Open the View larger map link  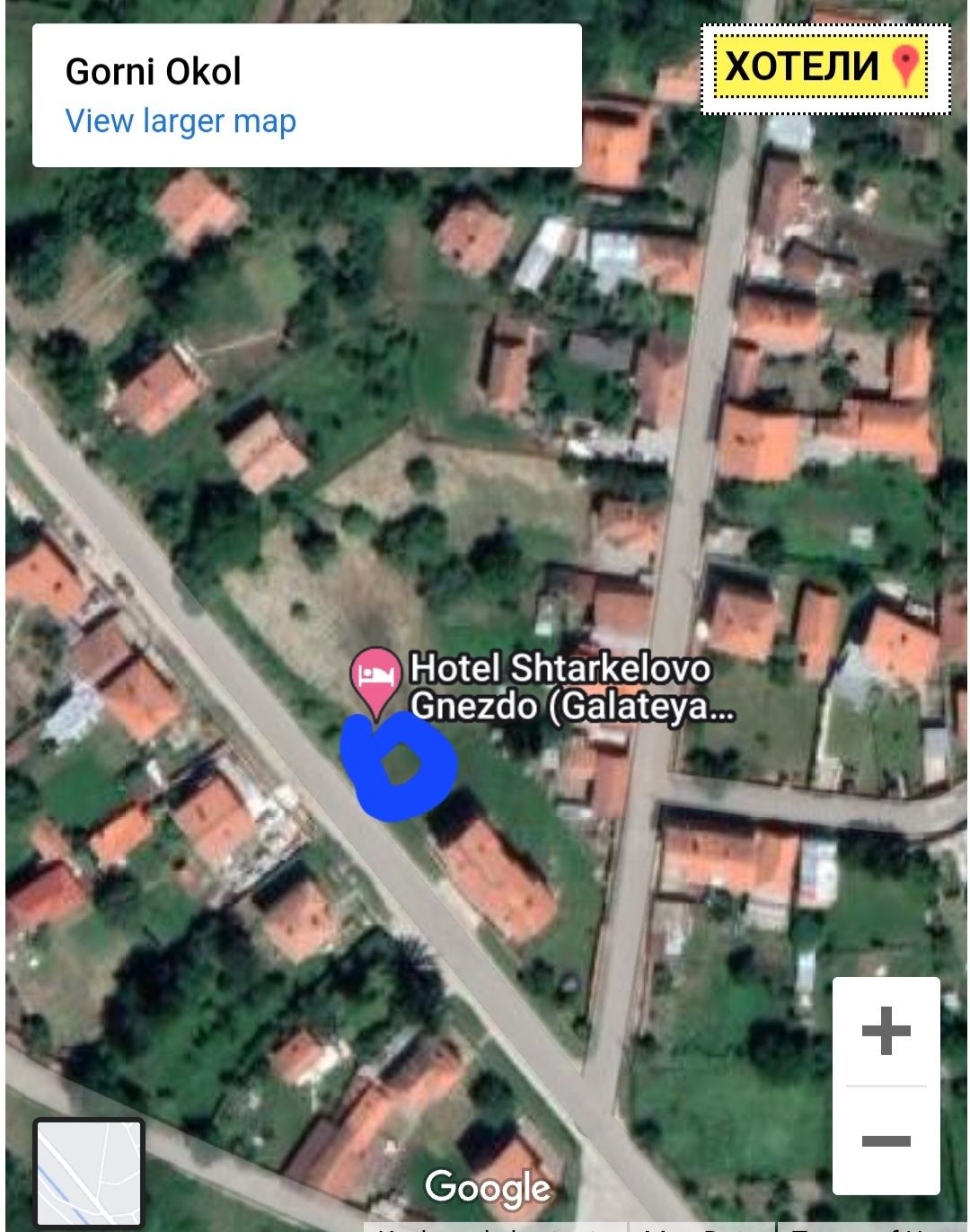point(181,121)
